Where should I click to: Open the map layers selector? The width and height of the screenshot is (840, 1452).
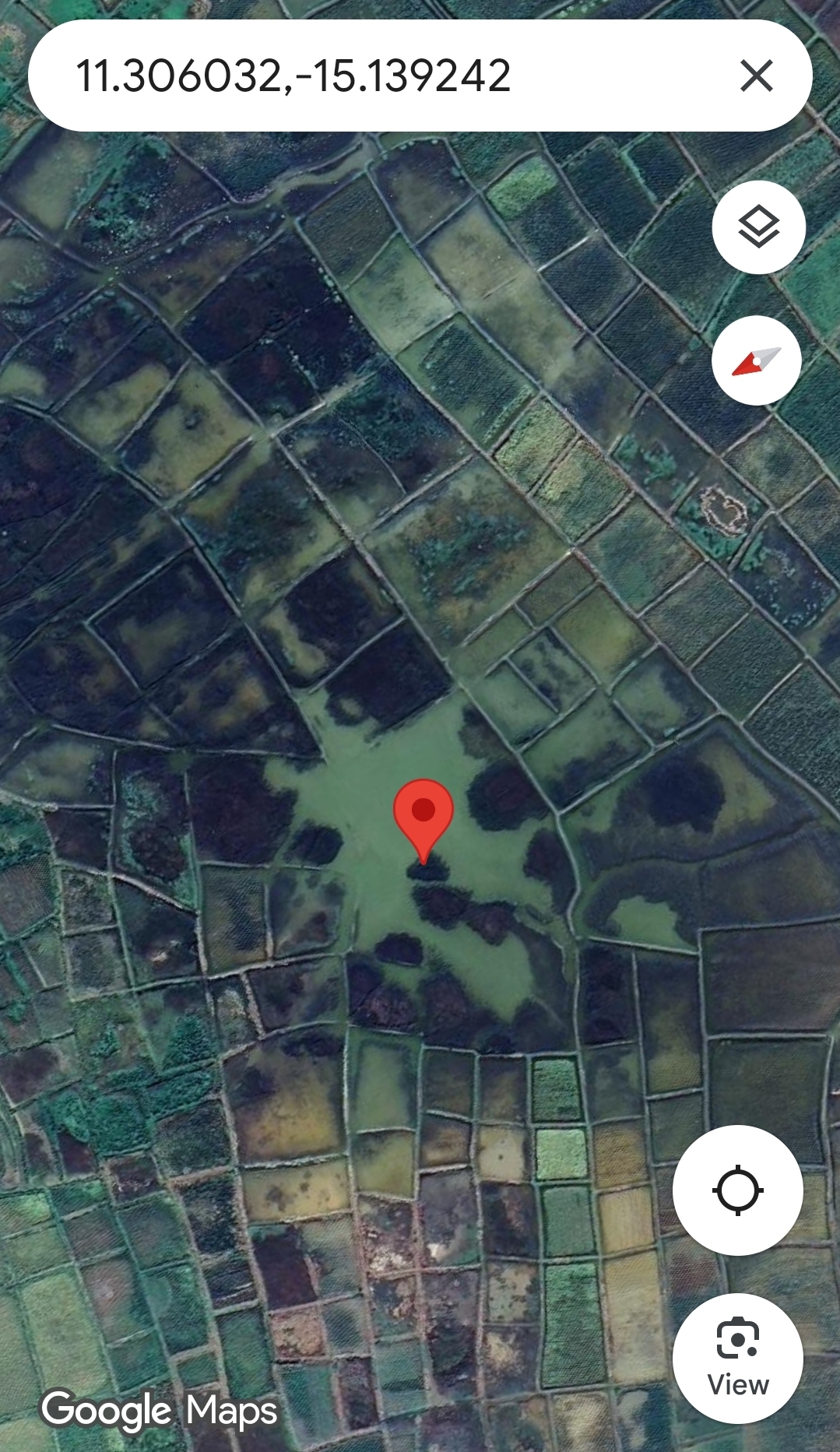pyautogui.click(x=758, y=227)
